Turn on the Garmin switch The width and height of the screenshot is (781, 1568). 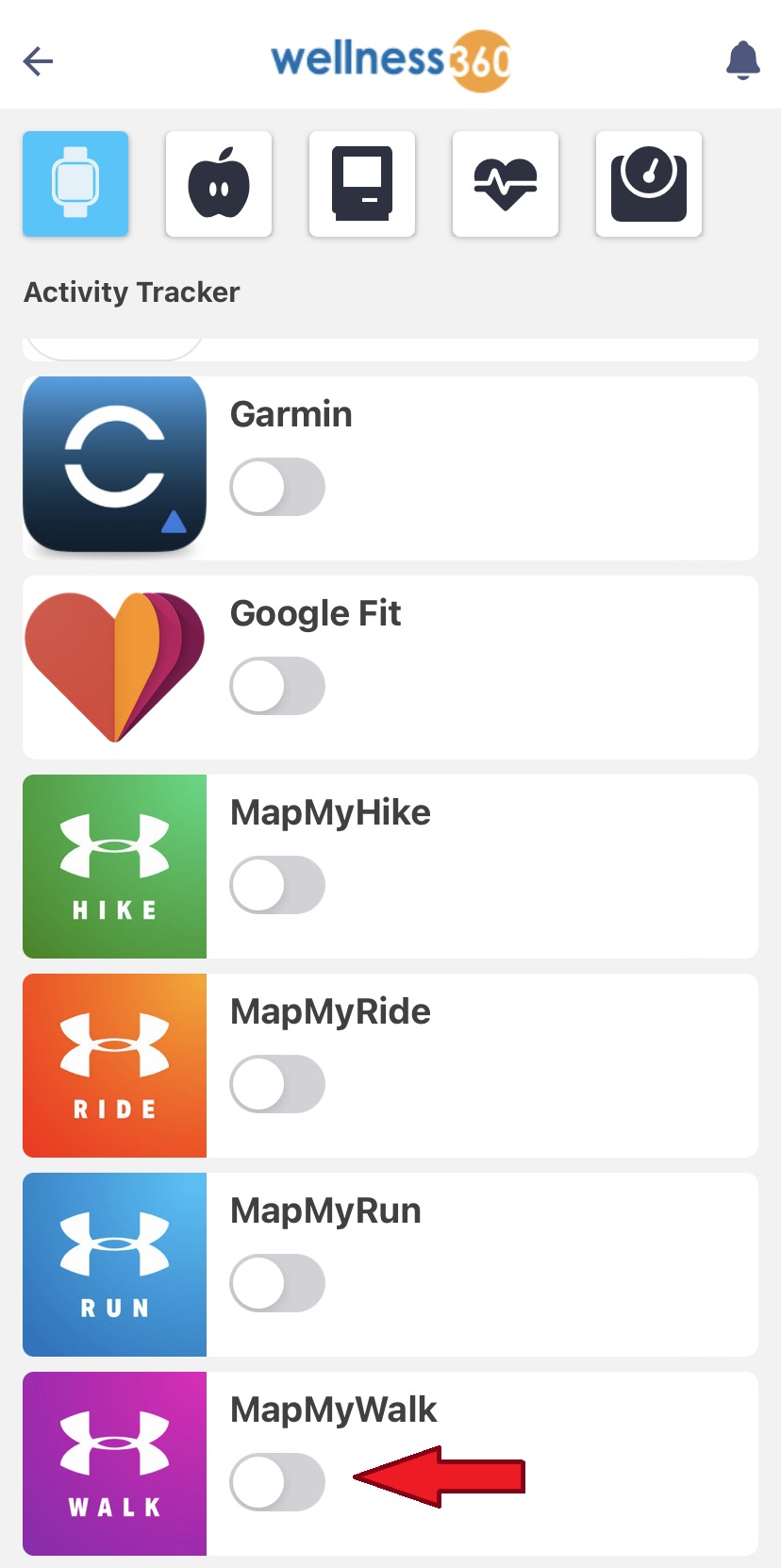pos(277,487)
